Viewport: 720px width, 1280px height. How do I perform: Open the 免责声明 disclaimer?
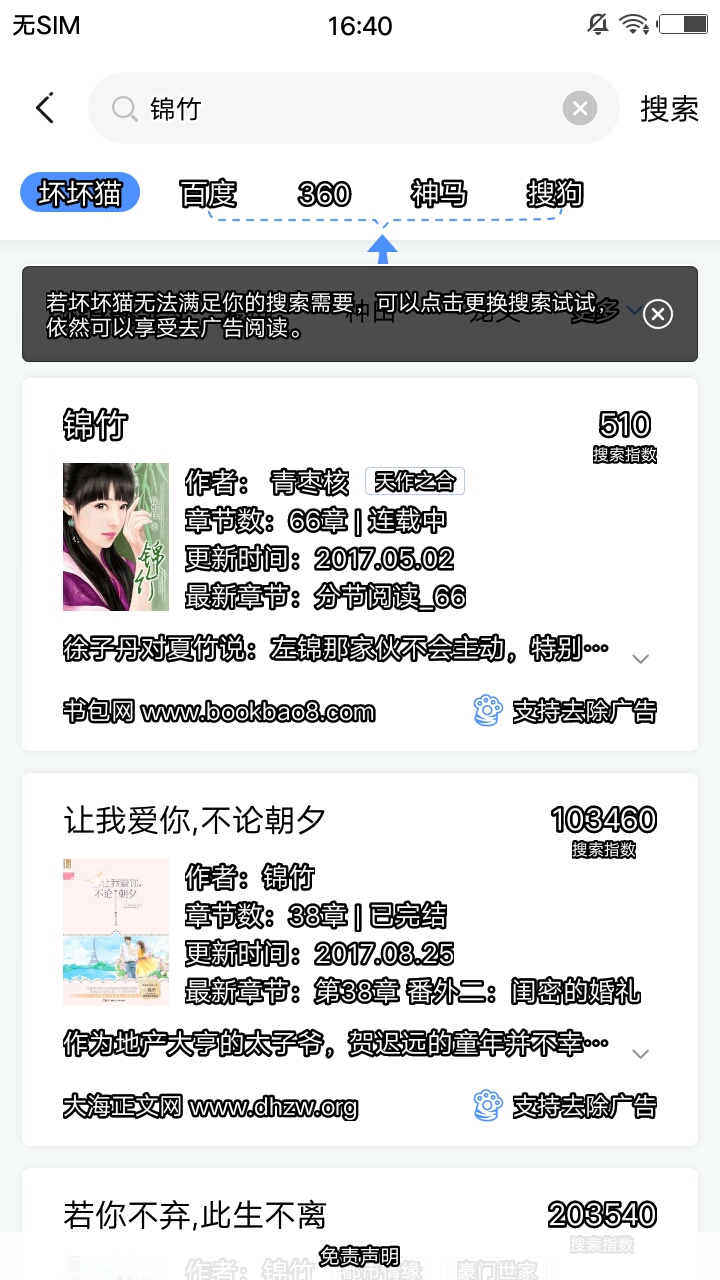tap(359, 1256)
